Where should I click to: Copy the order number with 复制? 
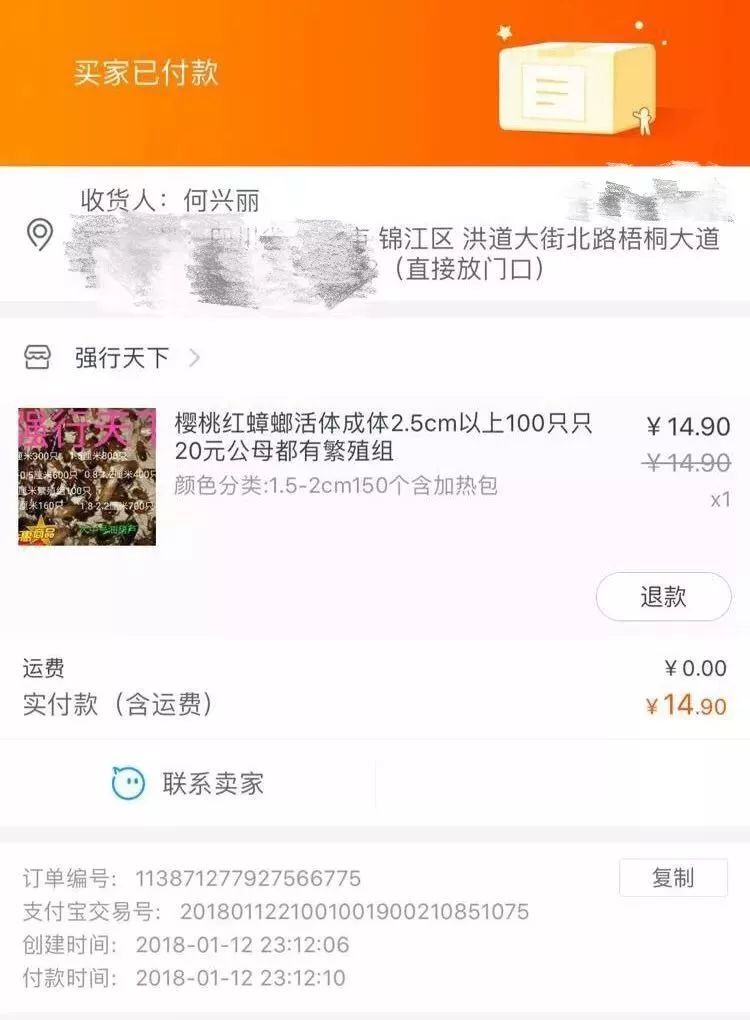[x=672, y=878]
